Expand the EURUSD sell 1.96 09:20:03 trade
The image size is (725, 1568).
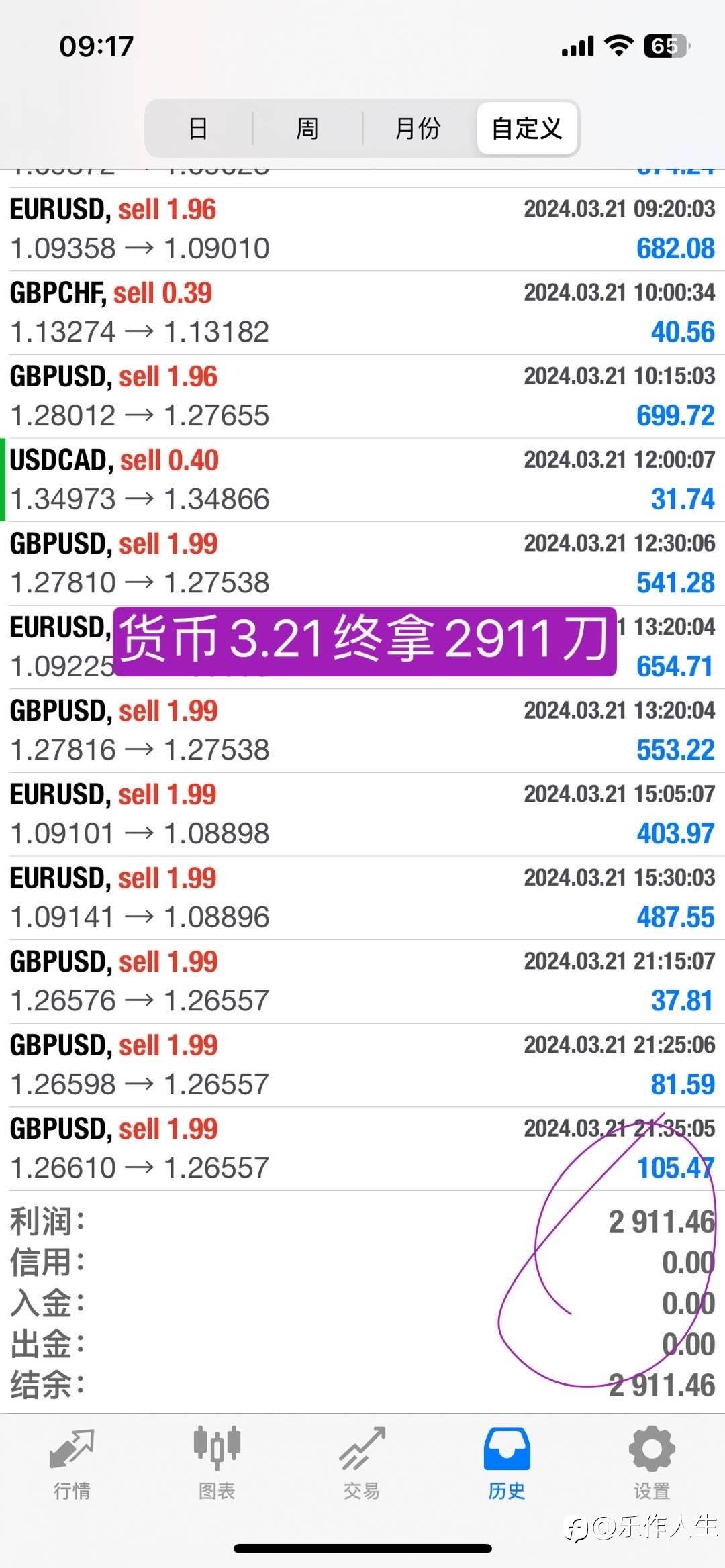point(362,229)
